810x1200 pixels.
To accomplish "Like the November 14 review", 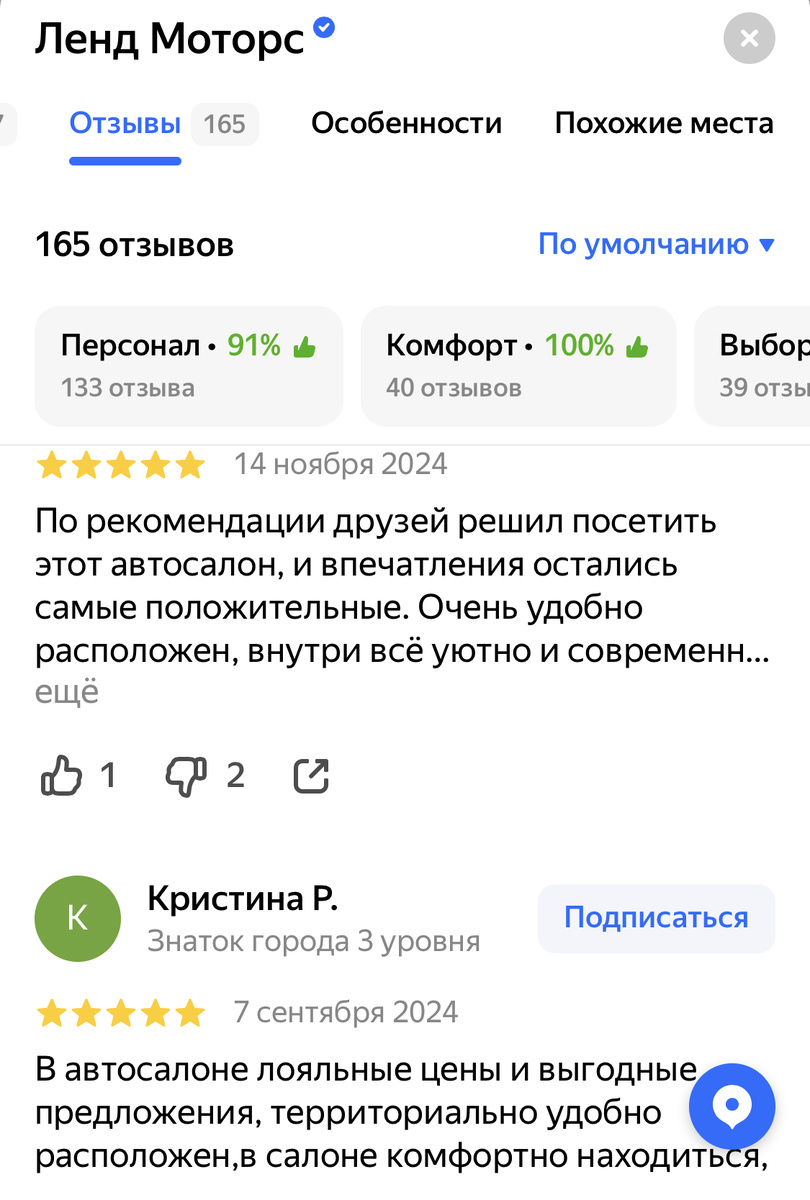I will 63,775.
